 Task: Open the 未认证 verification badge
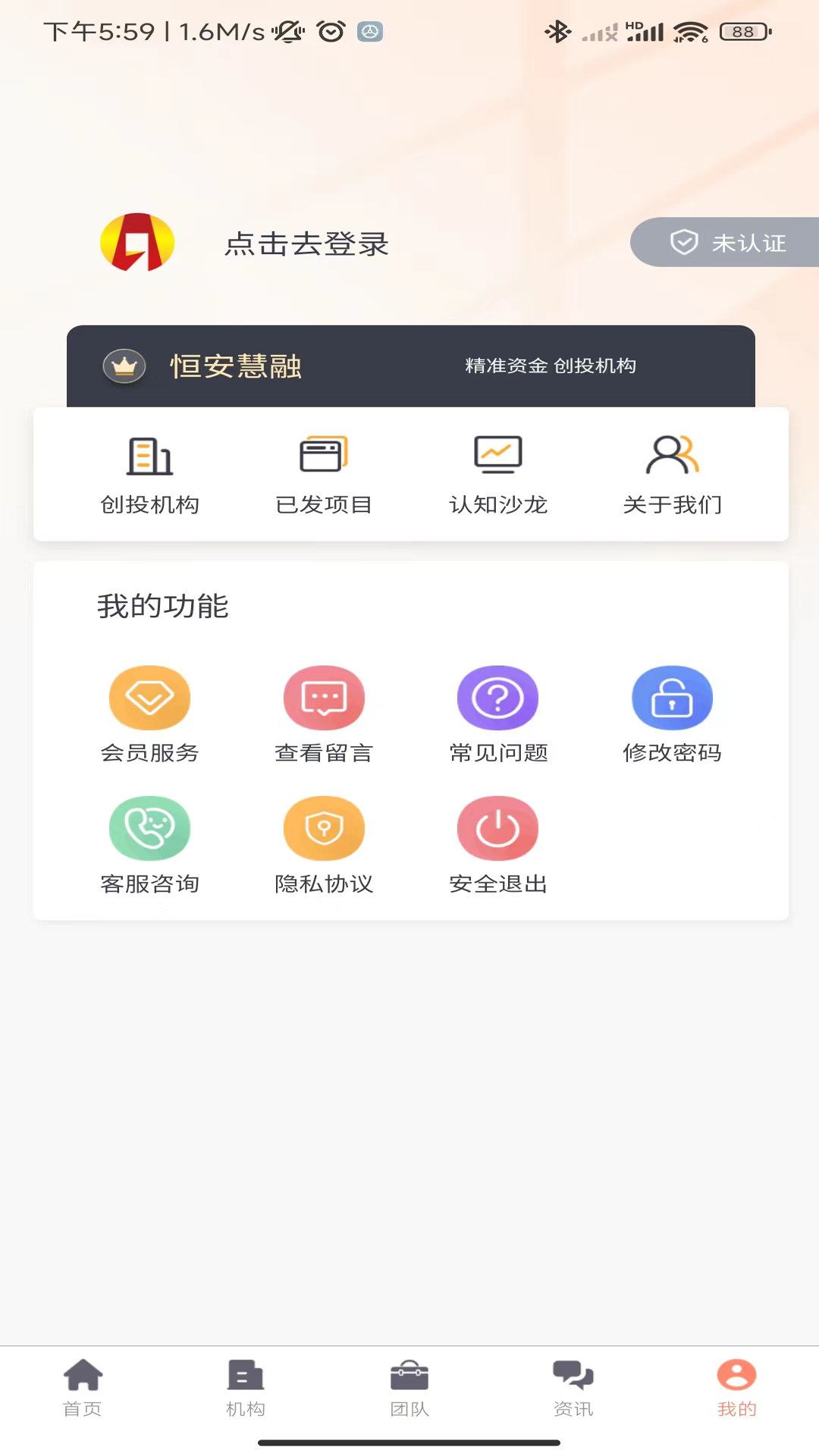point(726,243)
